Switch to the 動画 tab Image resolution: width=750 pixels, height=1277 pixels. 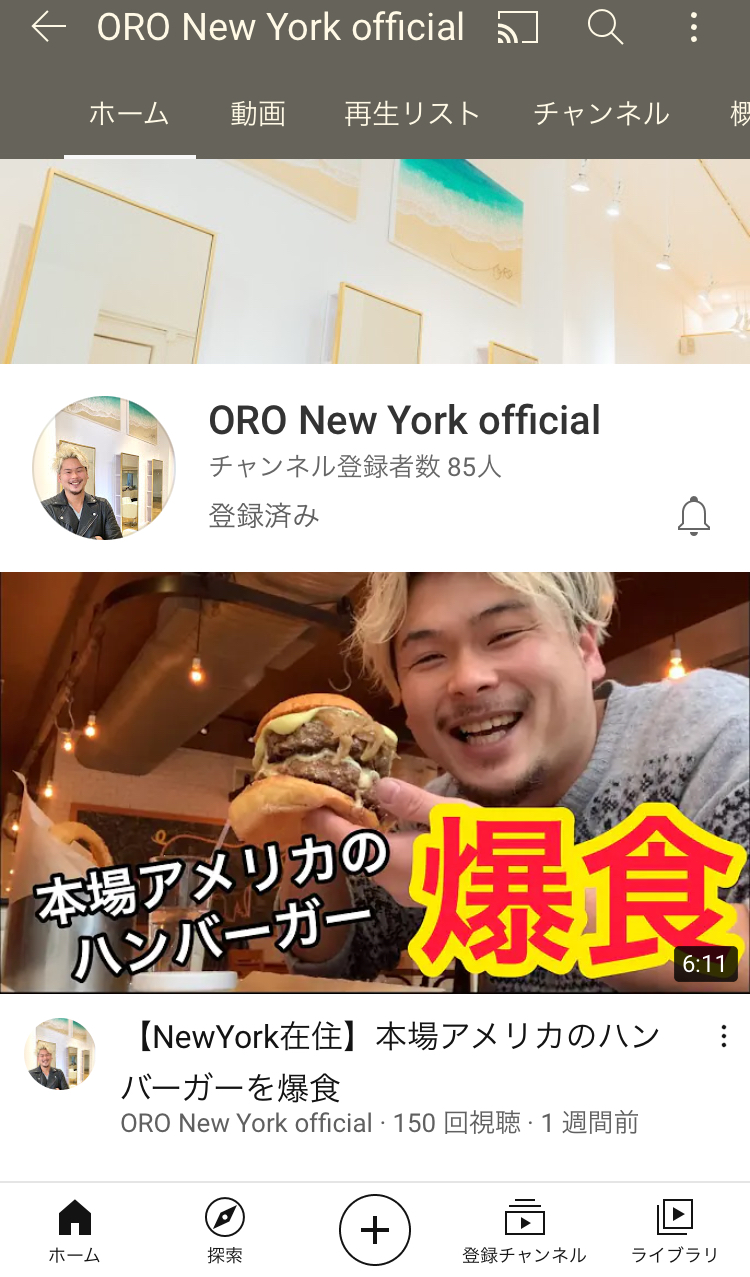tap(258, 114)
